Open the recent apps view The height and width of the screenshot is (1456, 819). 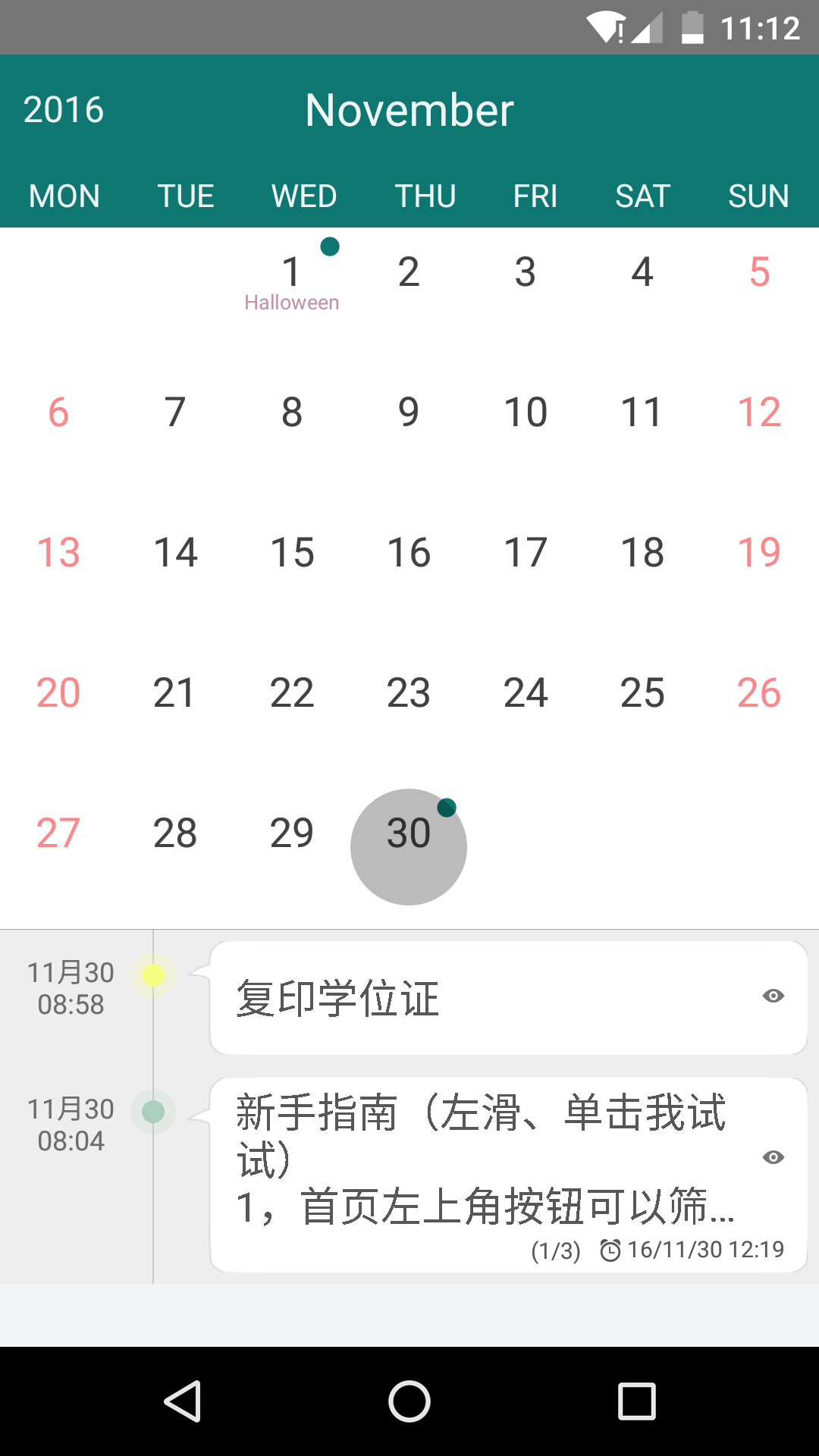tap(637, 1401)
